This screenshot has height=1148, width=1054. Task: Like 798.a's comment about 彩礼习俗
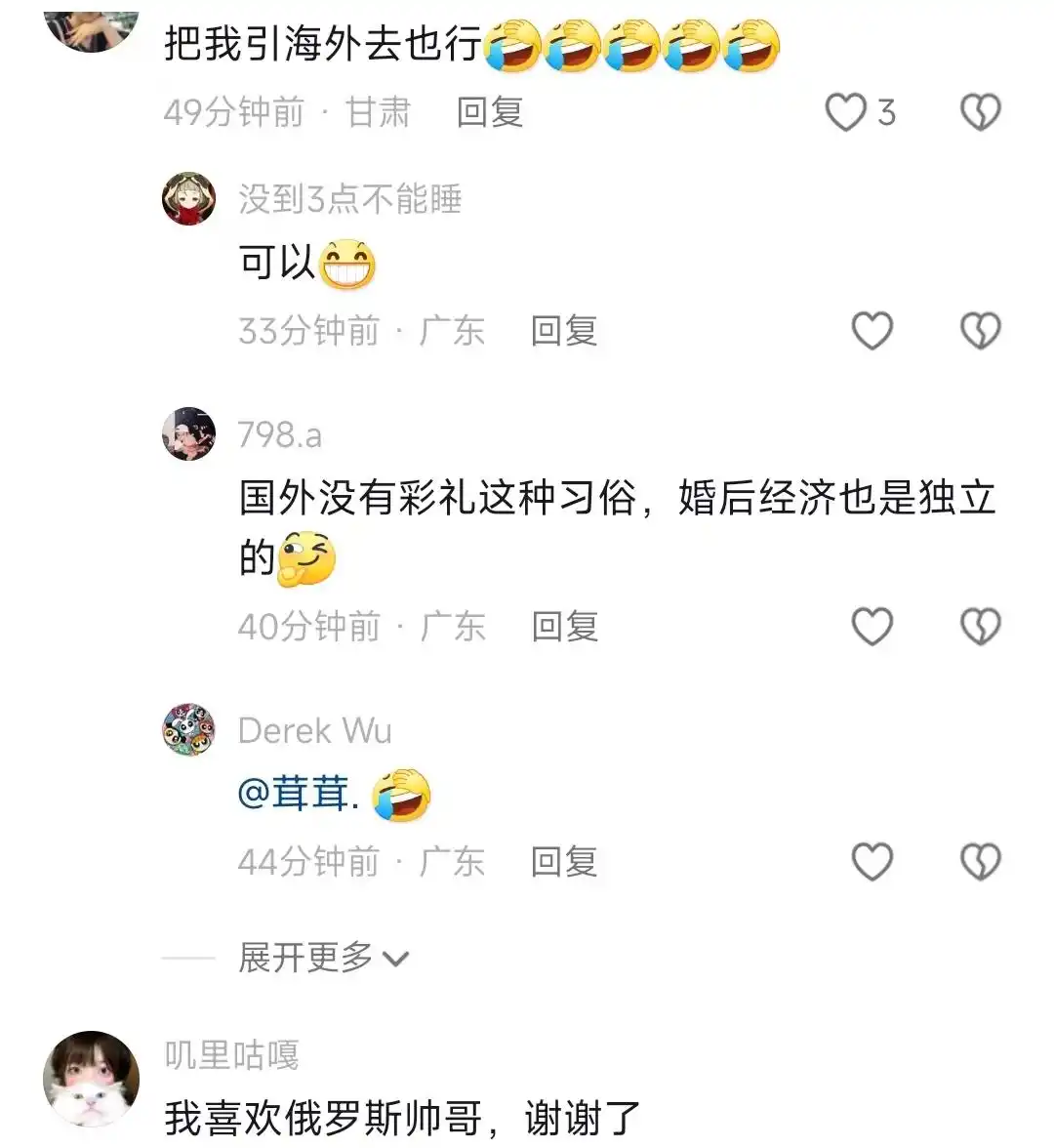click(x=872, y=626)
